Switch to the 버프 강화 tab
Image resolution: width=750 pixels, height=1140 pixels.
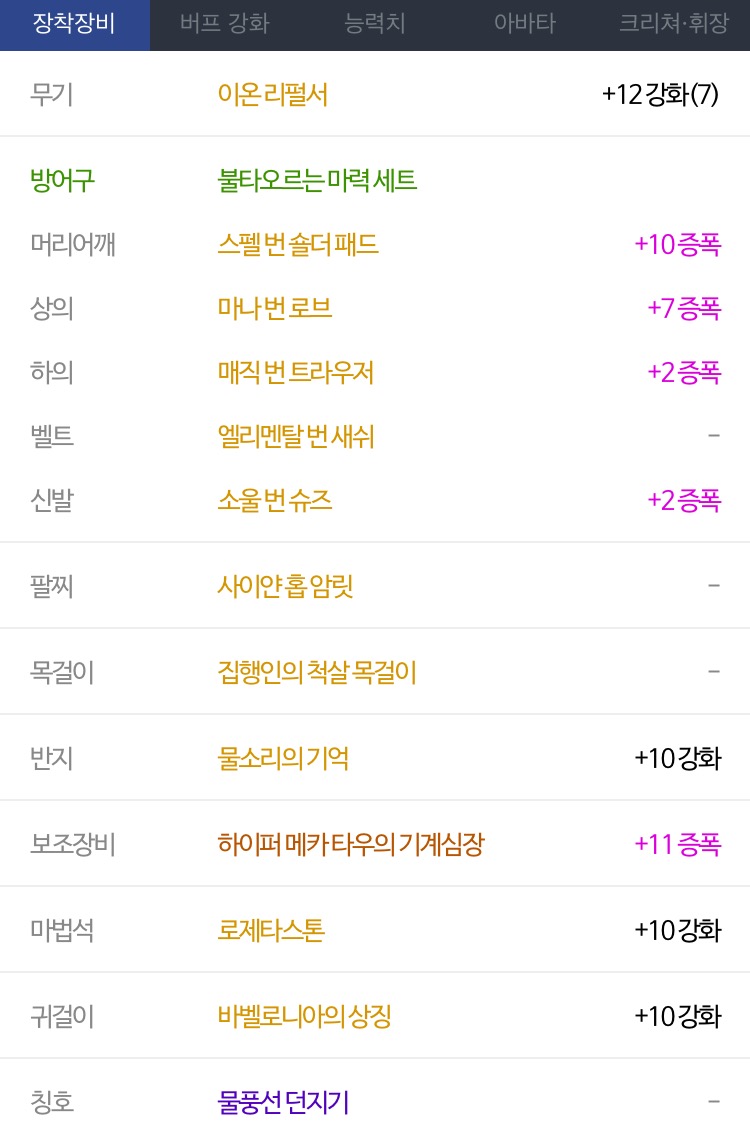pyautogui.click(x=224, y=24)
